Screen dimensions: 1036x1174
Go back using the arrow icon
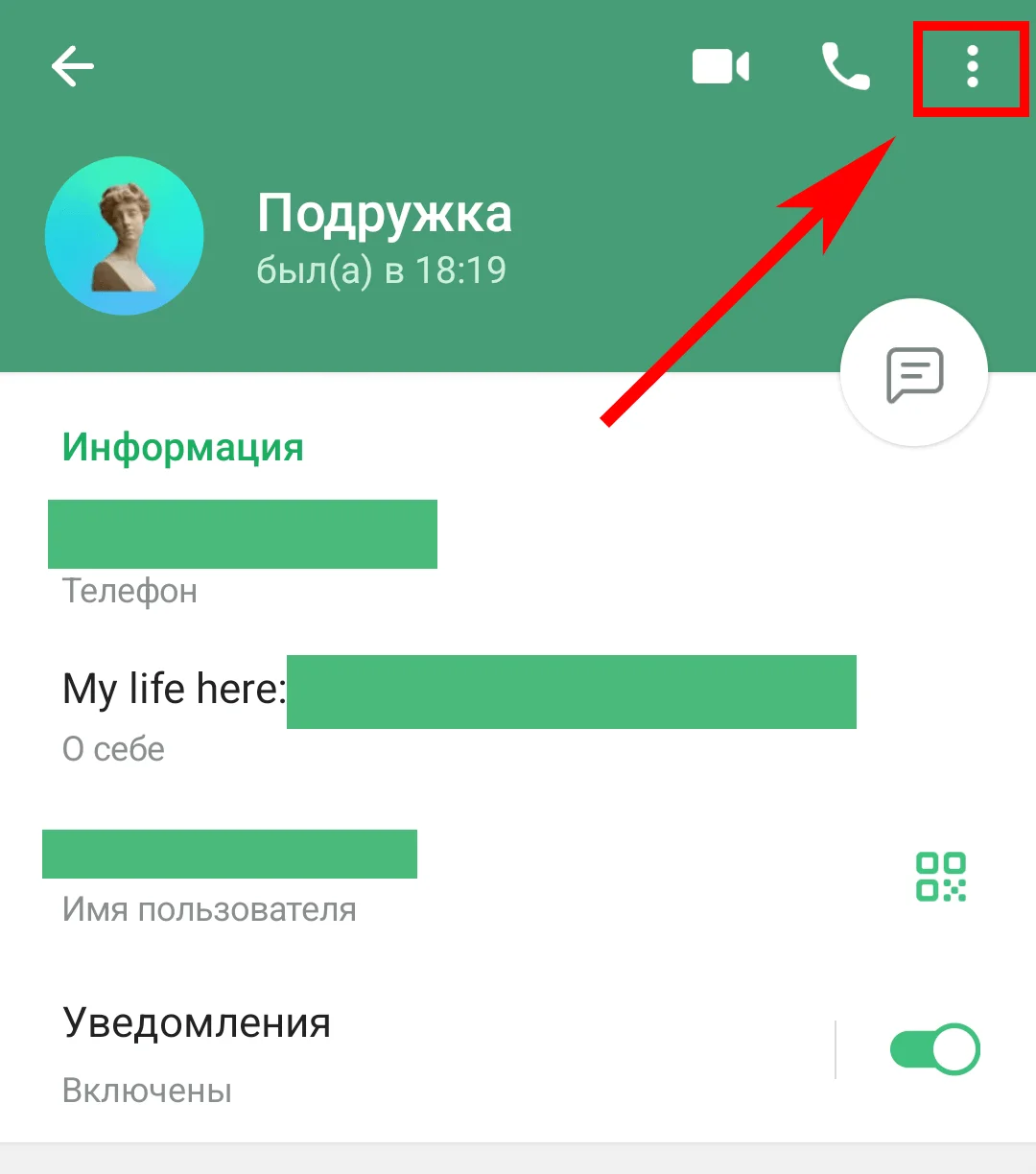[73, 67]
